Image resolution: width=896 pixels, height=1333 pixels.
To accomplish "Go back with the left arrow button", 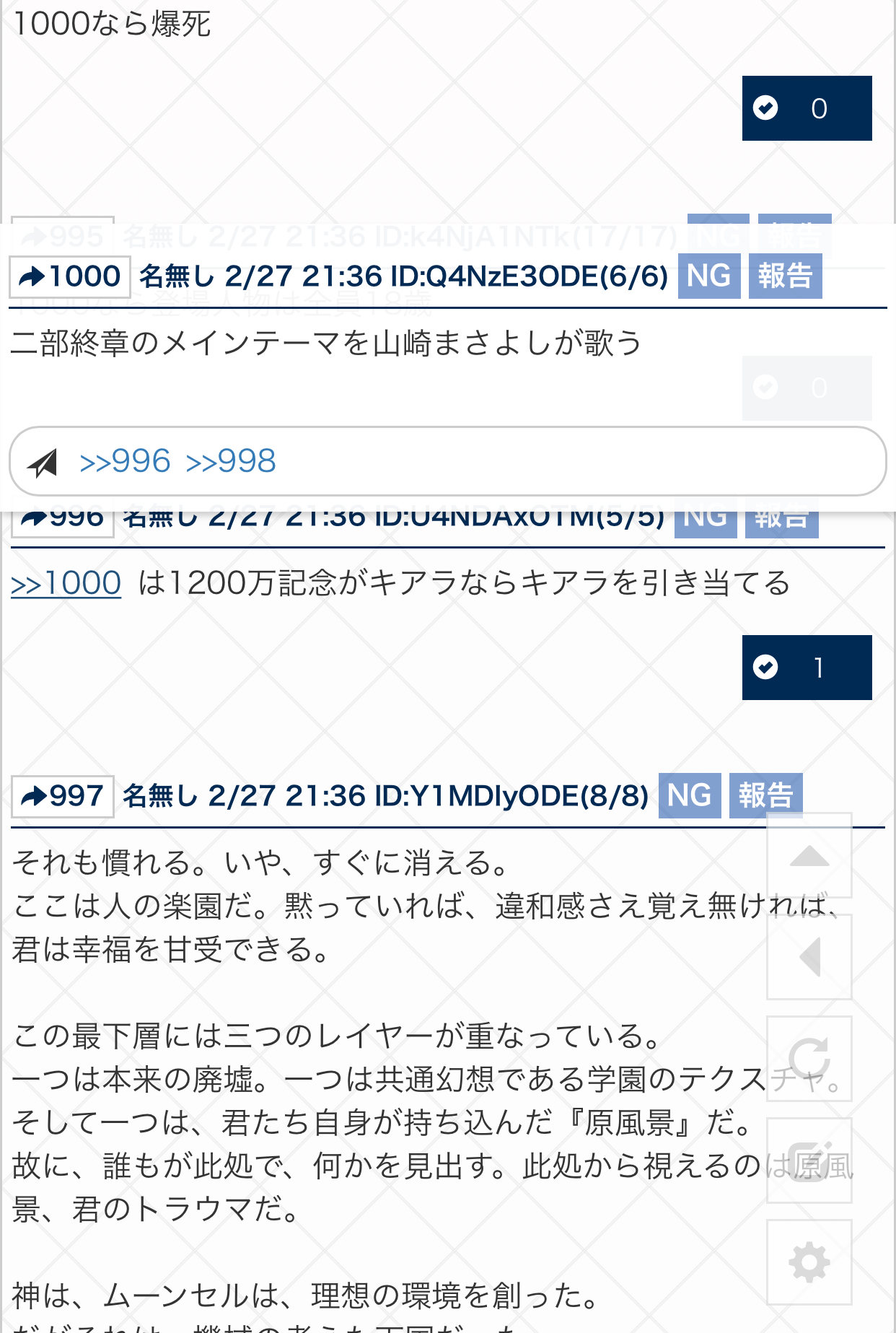I will pyautogui.click(x=809, y=958).
